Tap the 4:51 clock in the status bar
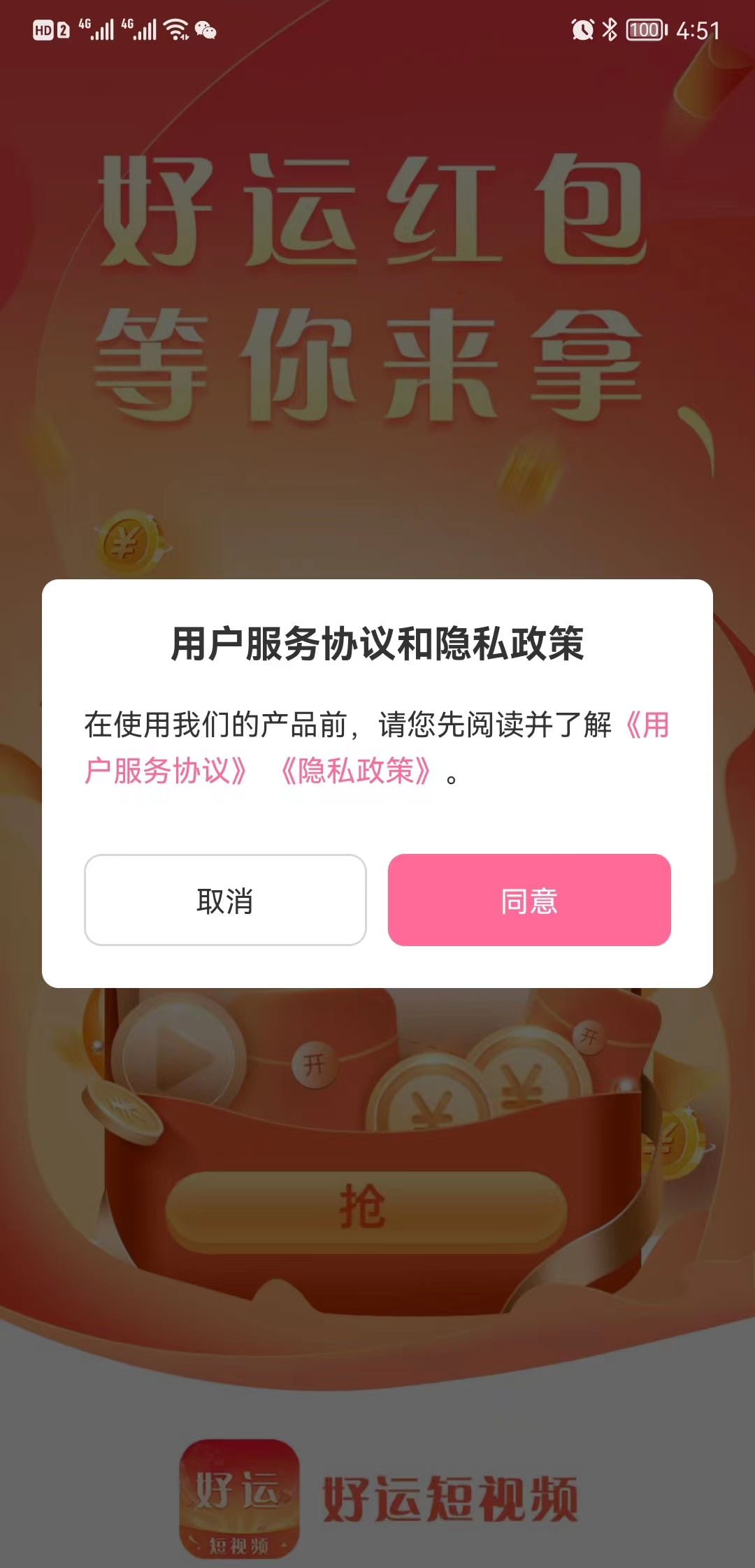 tap(697, 29)
